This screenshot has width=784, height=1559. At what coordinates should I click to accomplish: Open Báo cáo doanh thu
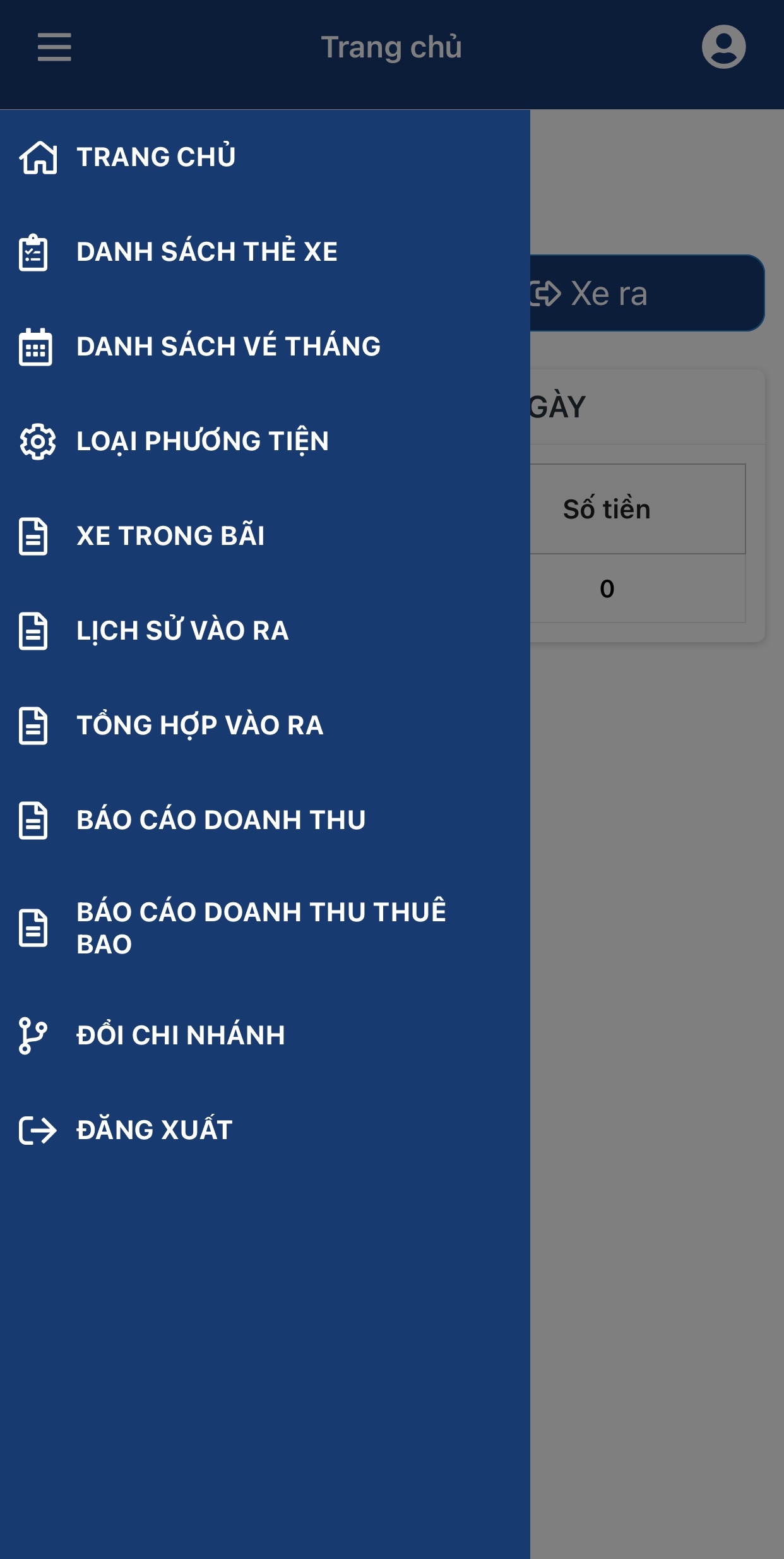265,820
